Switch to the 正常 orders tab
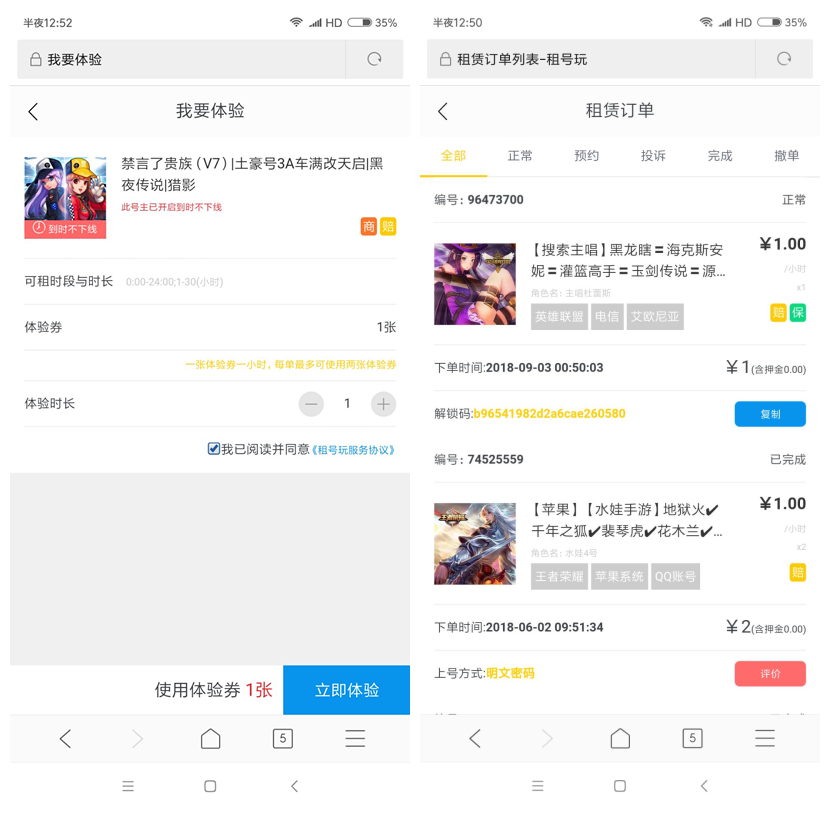The image size is (830, 820). pos(520,156)
